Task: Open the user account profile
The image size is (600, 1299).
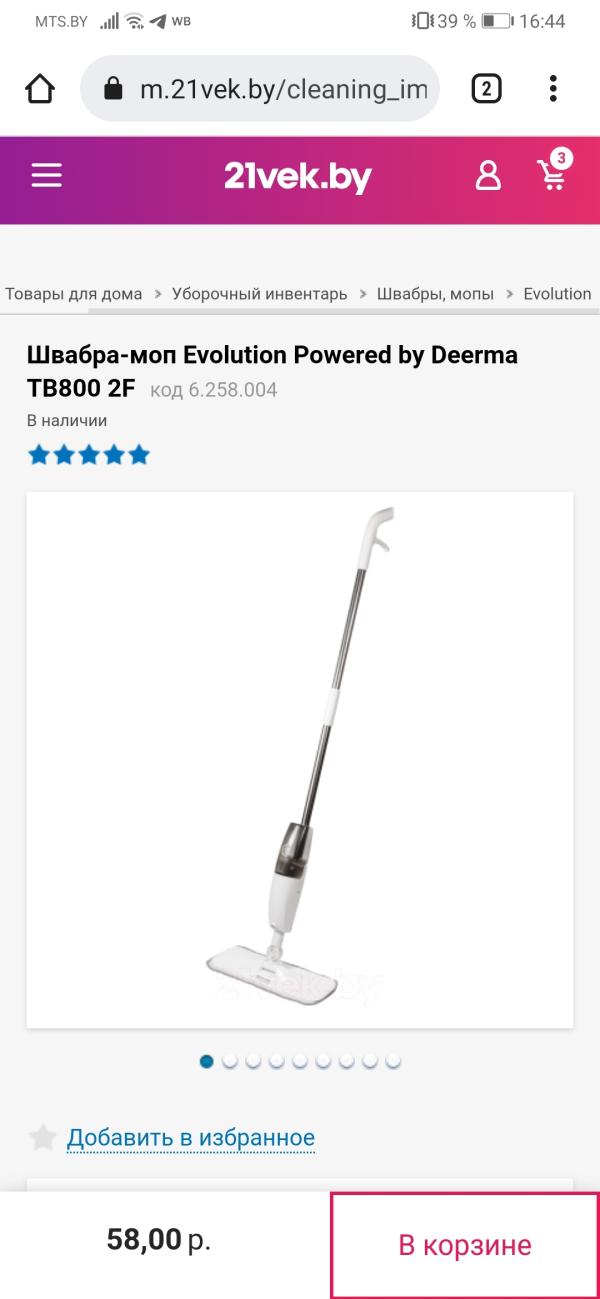Action: point(488,177)
